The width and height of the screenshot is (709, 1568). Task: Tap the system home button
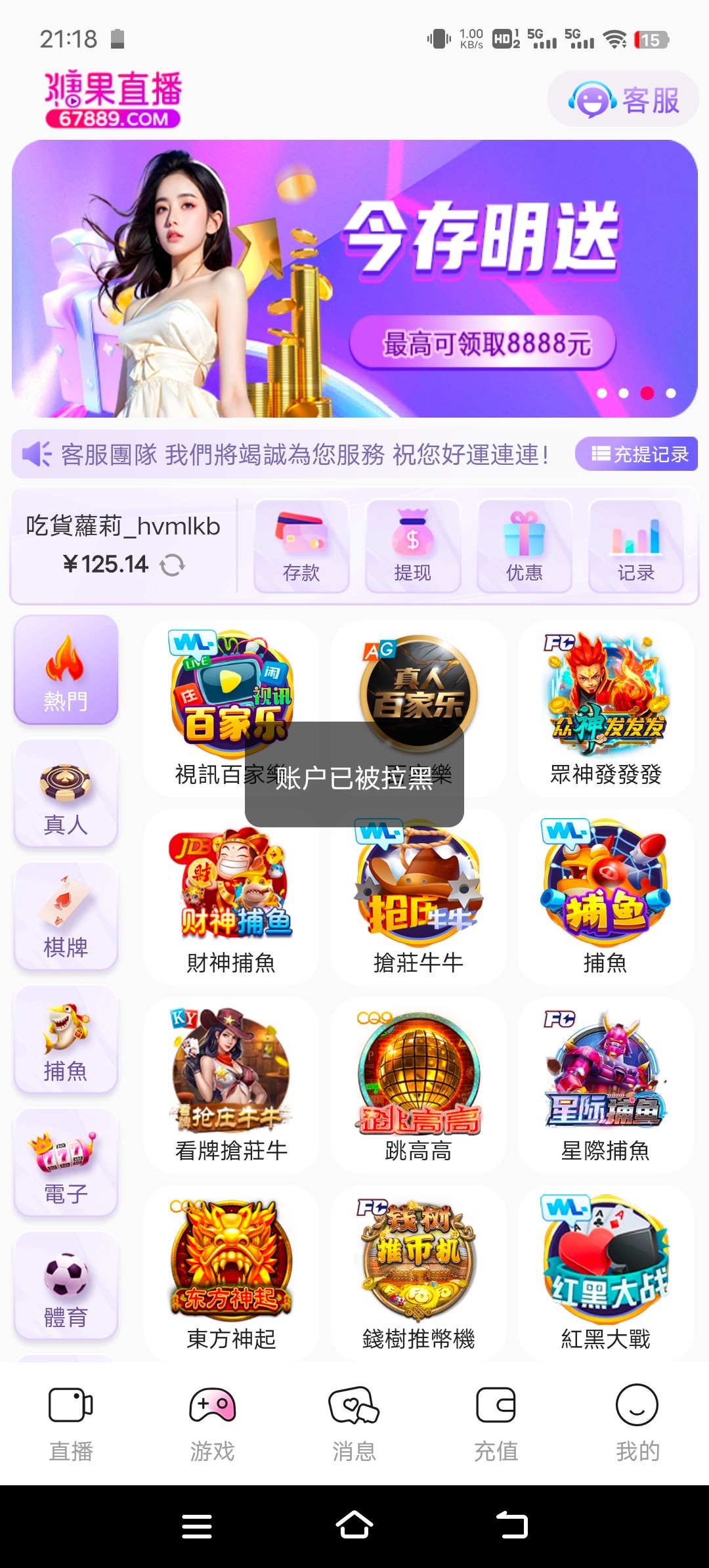coord(354,1526)
